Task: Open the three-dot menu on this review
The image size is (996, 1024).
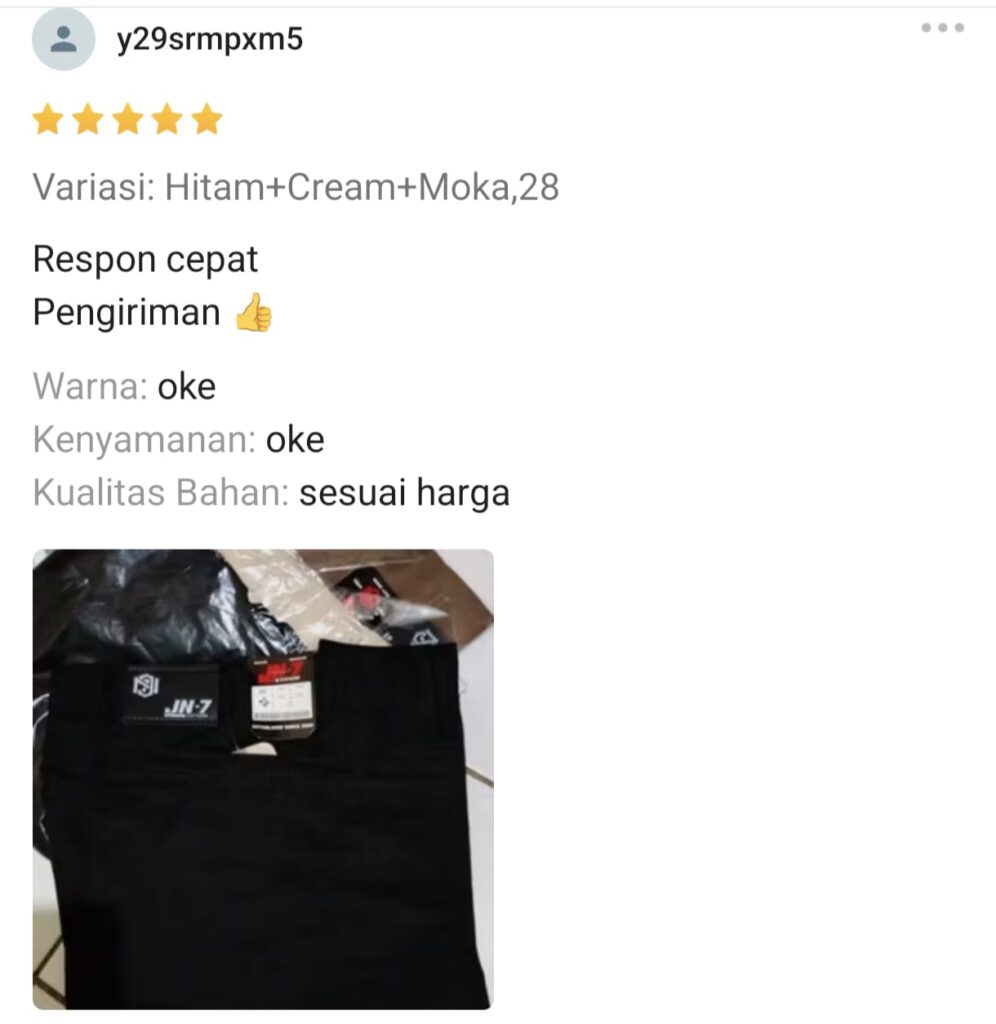Action: coord(942,28)
